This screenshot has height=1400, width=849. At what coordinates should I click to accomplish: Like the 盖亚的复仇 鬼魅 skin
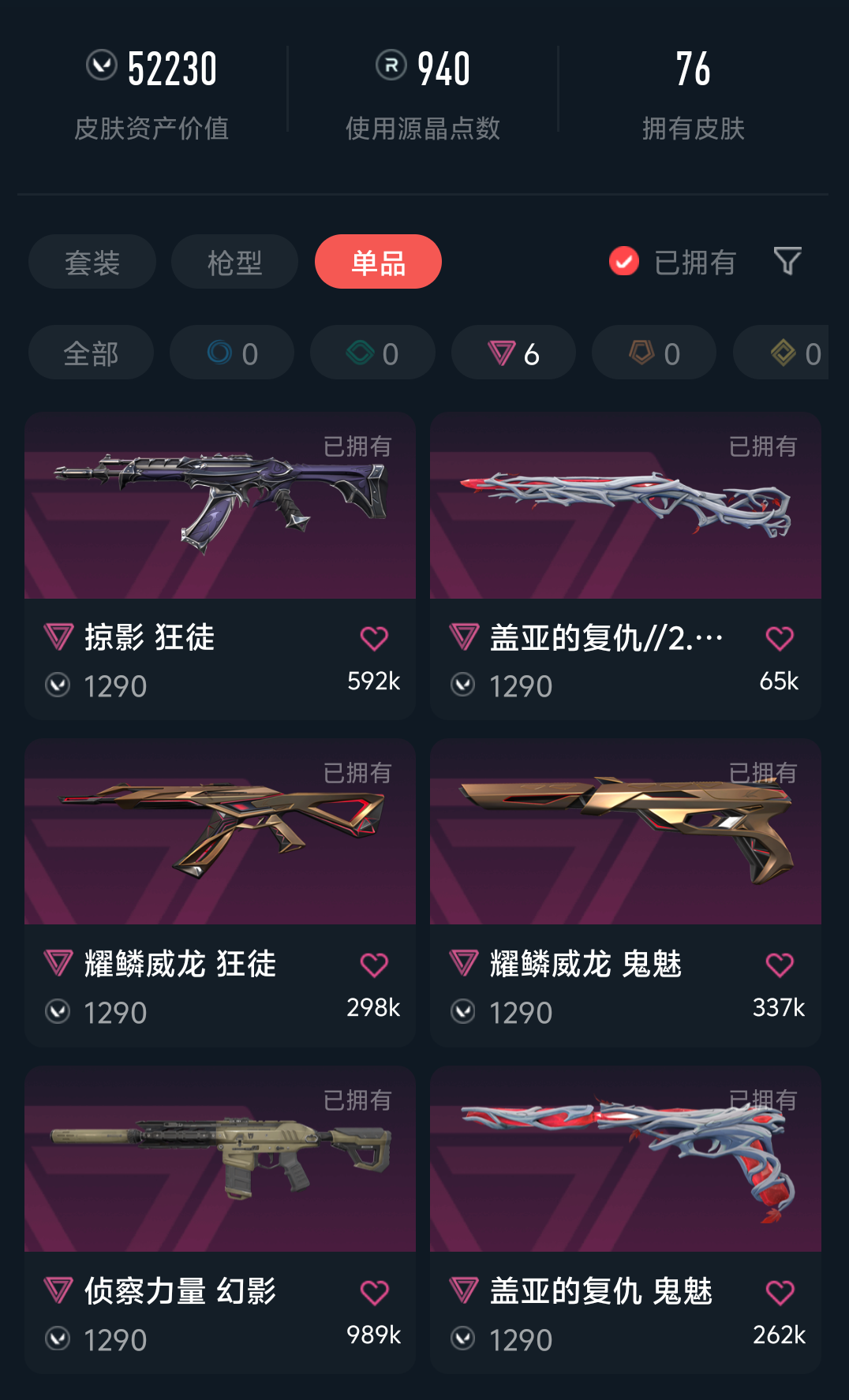[780, 1292]
